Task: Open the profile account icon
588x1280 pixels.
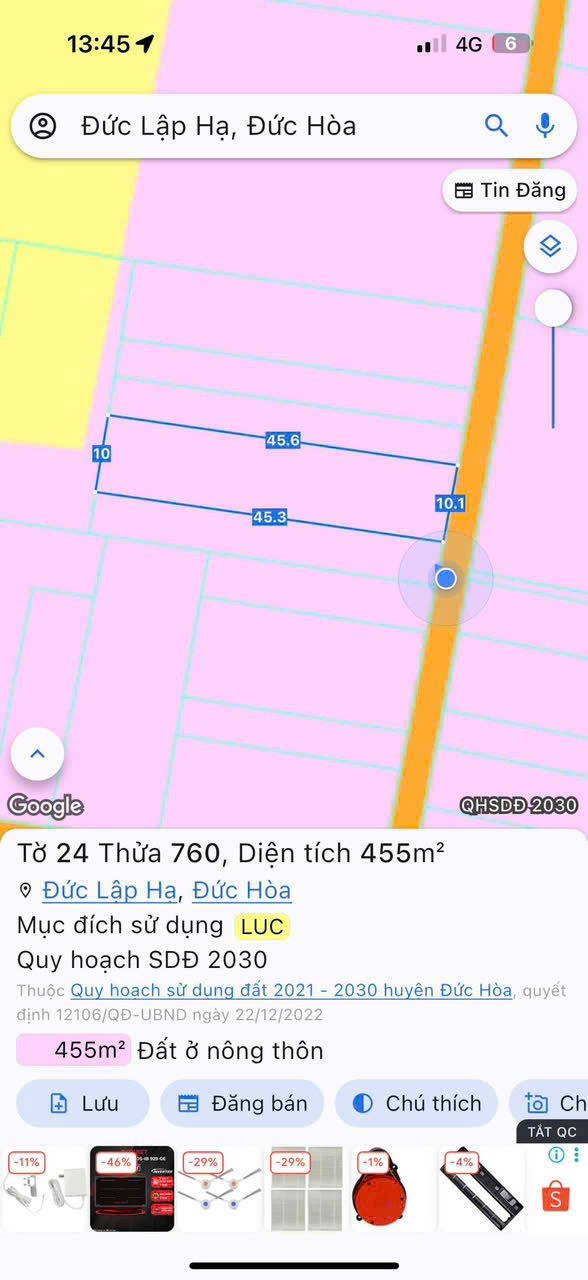Action: 43,126
